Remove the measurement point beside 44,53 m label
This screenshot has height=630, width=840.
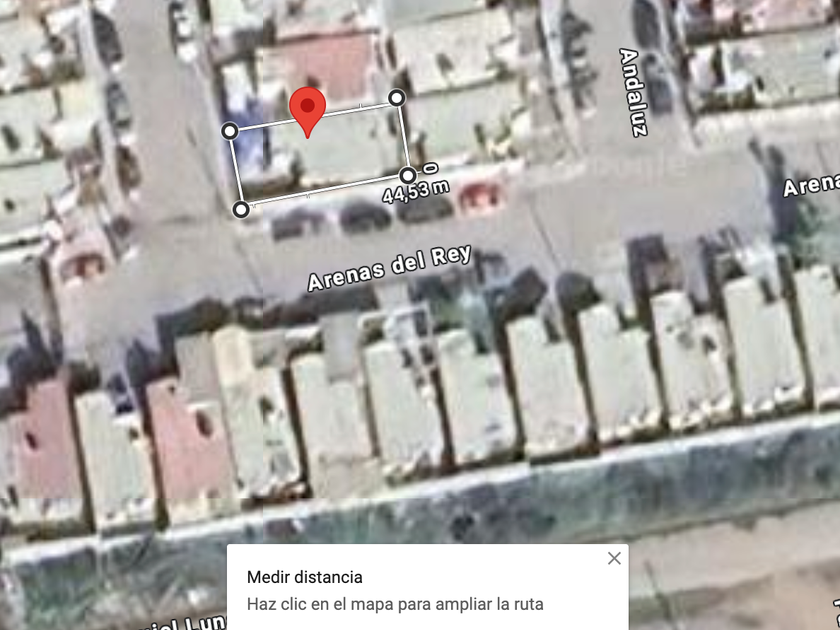[408, 175]
